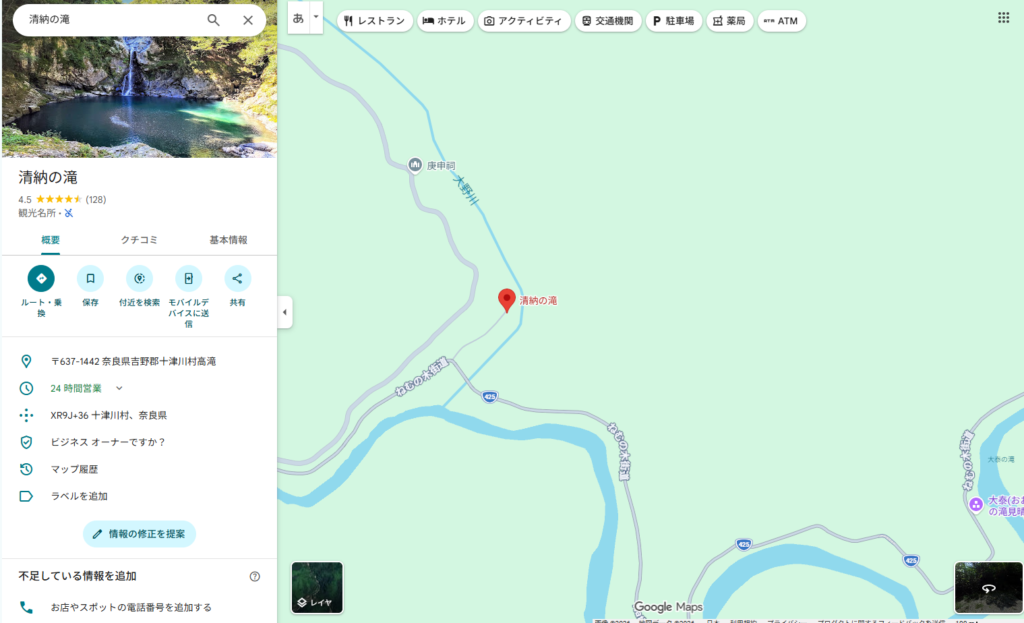Select the ホテル filter chip
Screen dimensions: 1024x623
click(445, 21)
